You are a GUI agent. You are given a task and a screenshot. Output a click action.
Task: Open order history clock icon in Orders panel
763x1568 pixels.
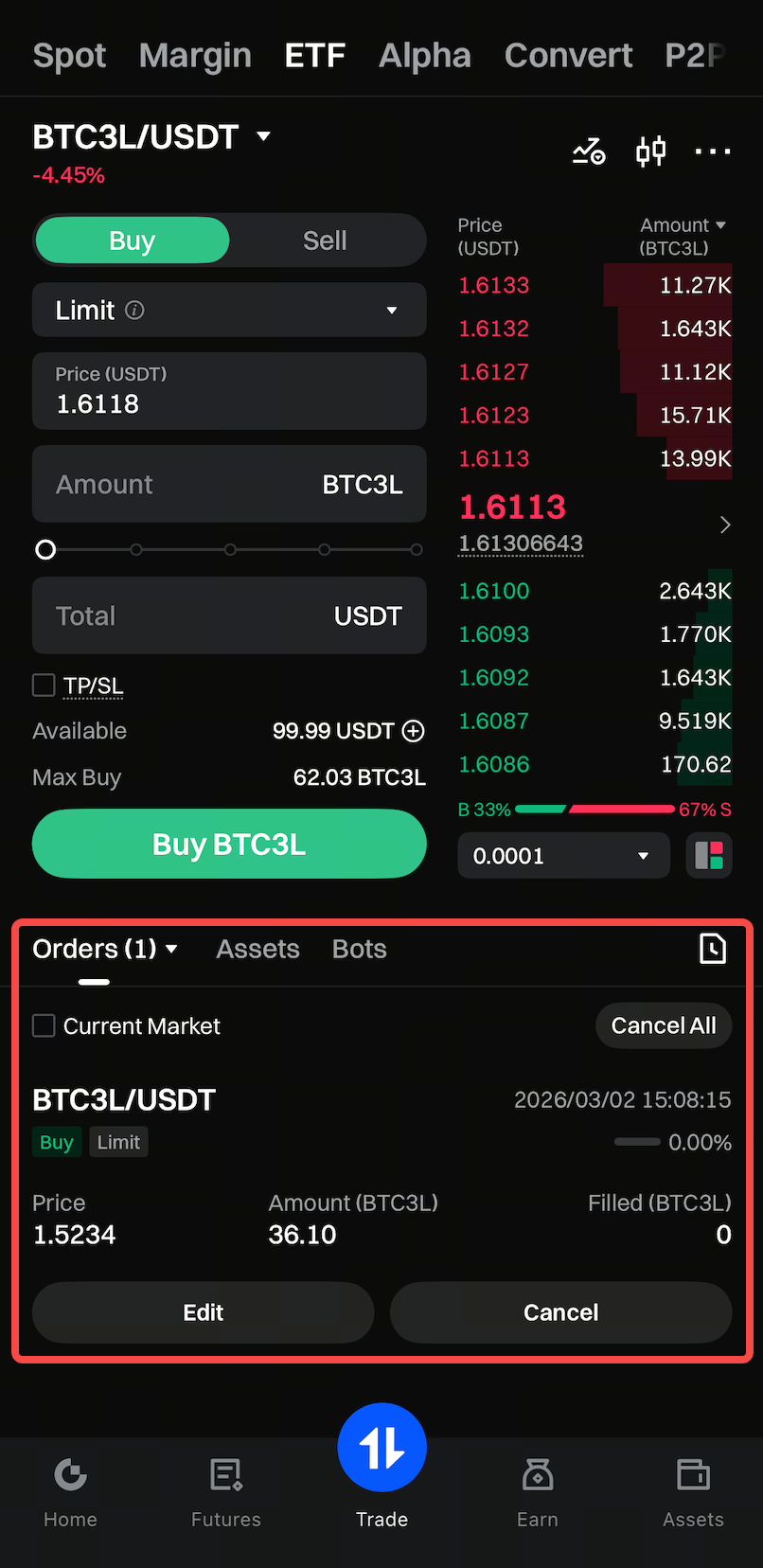tap(713, 948)
